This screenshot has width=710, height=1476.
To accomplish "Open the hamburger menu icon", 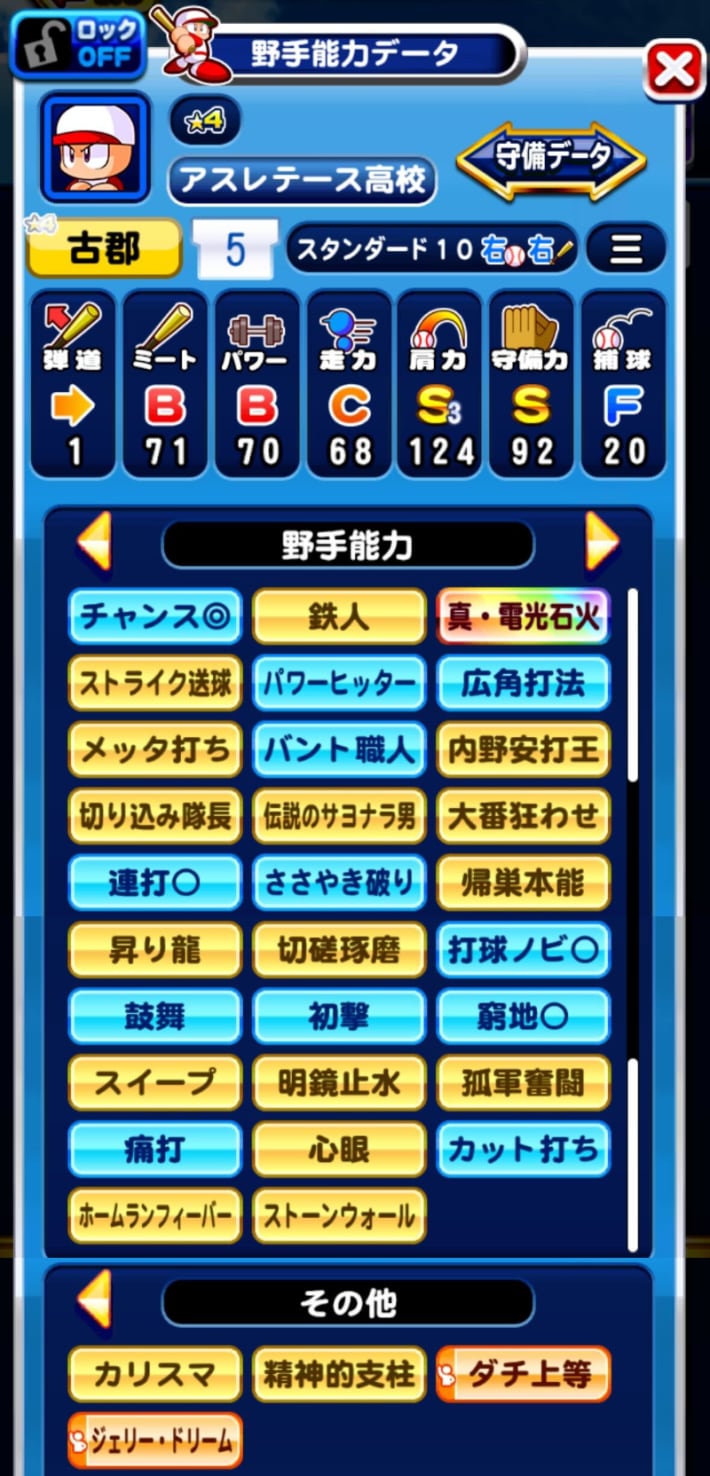I will 626,248.
